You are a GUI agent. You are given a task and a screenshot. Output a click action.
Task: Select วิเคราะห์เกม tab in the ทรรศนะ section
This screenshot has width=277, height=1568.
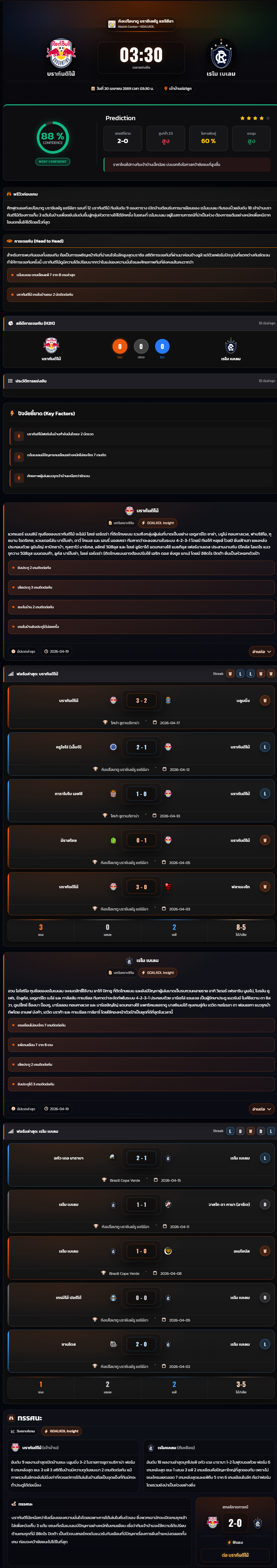[x=23, y=1431]
